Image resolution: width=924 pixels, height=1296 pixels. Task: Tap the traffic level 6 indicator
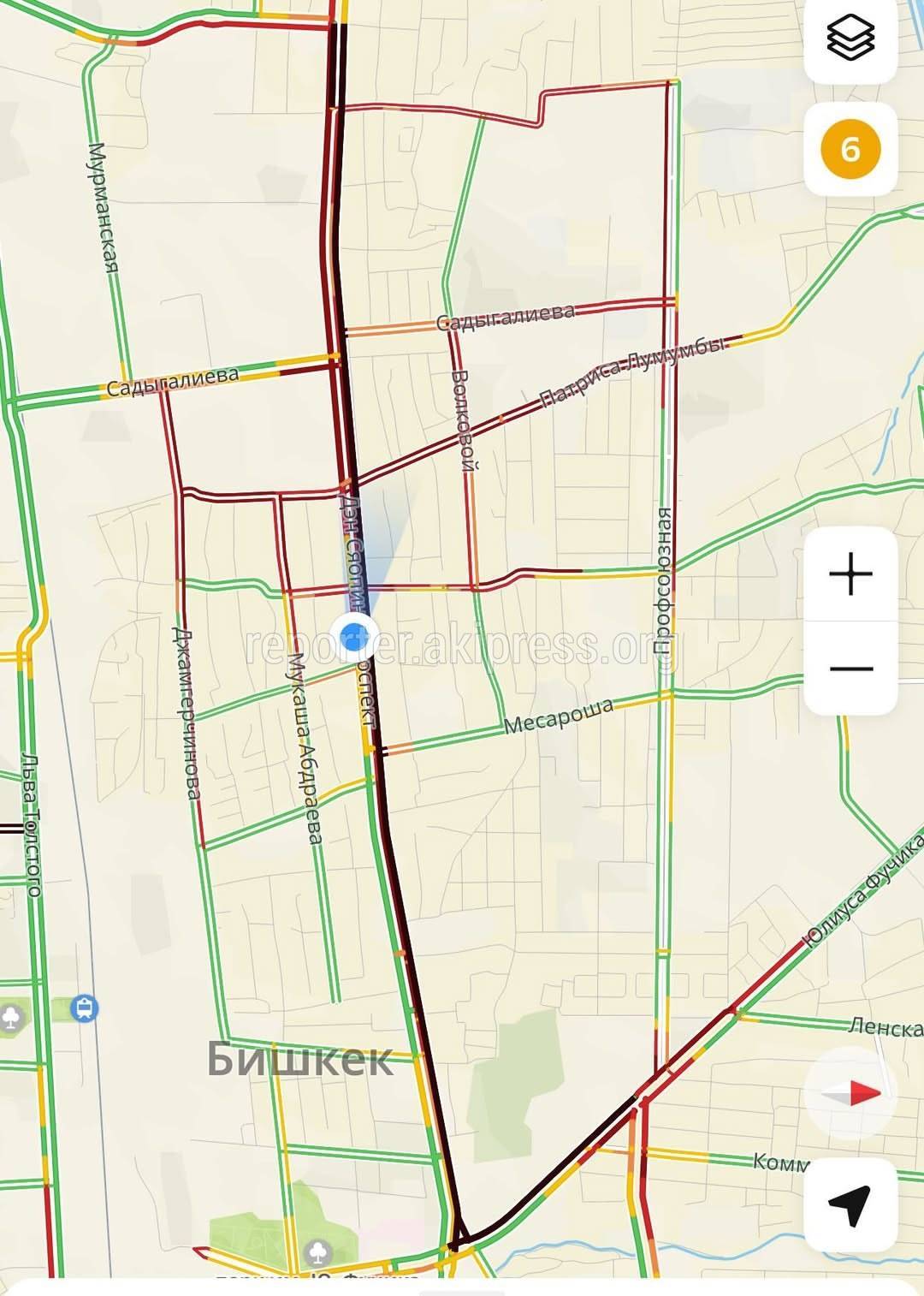click(850, 150)
